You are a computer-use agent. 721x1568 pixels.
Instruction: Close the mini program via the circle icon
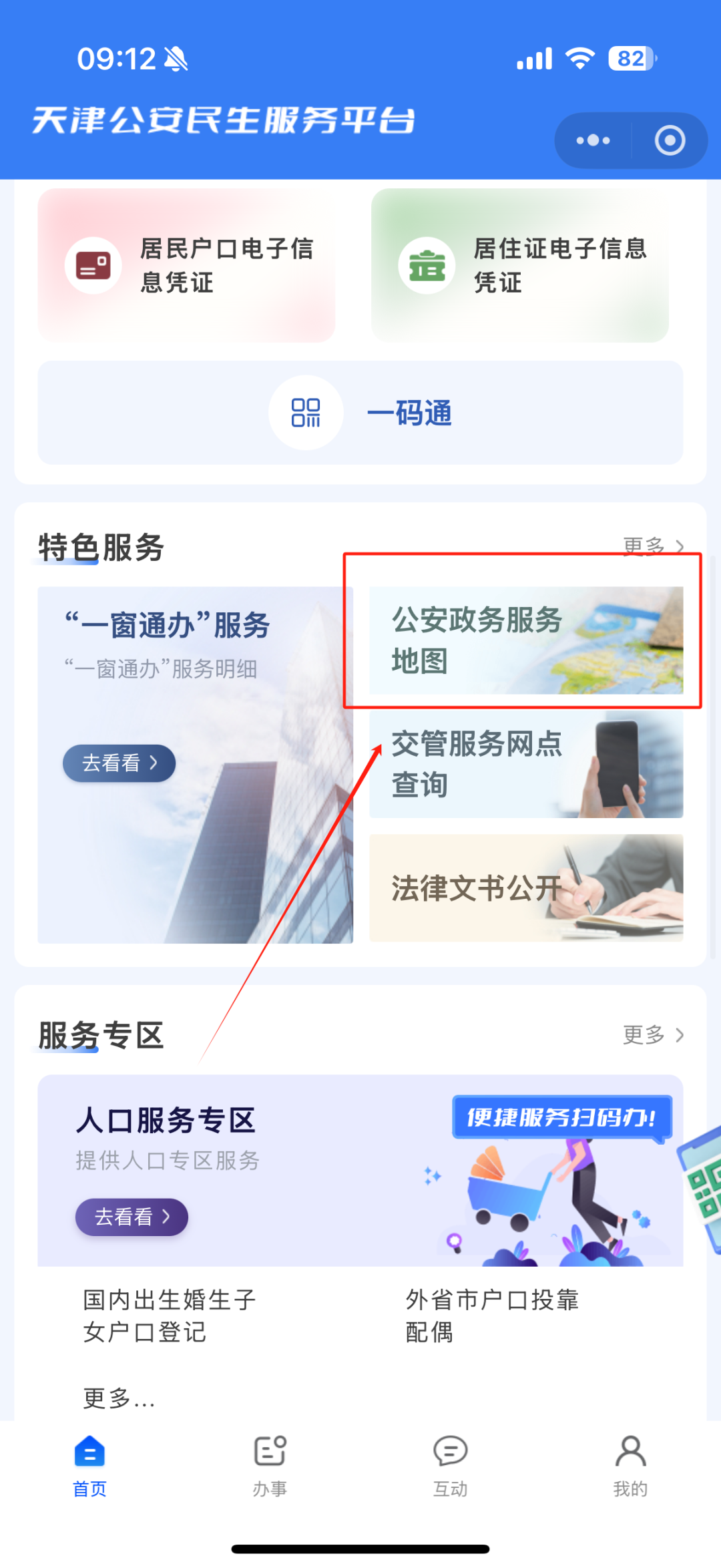pyautogui.click(x=670, y=140)
